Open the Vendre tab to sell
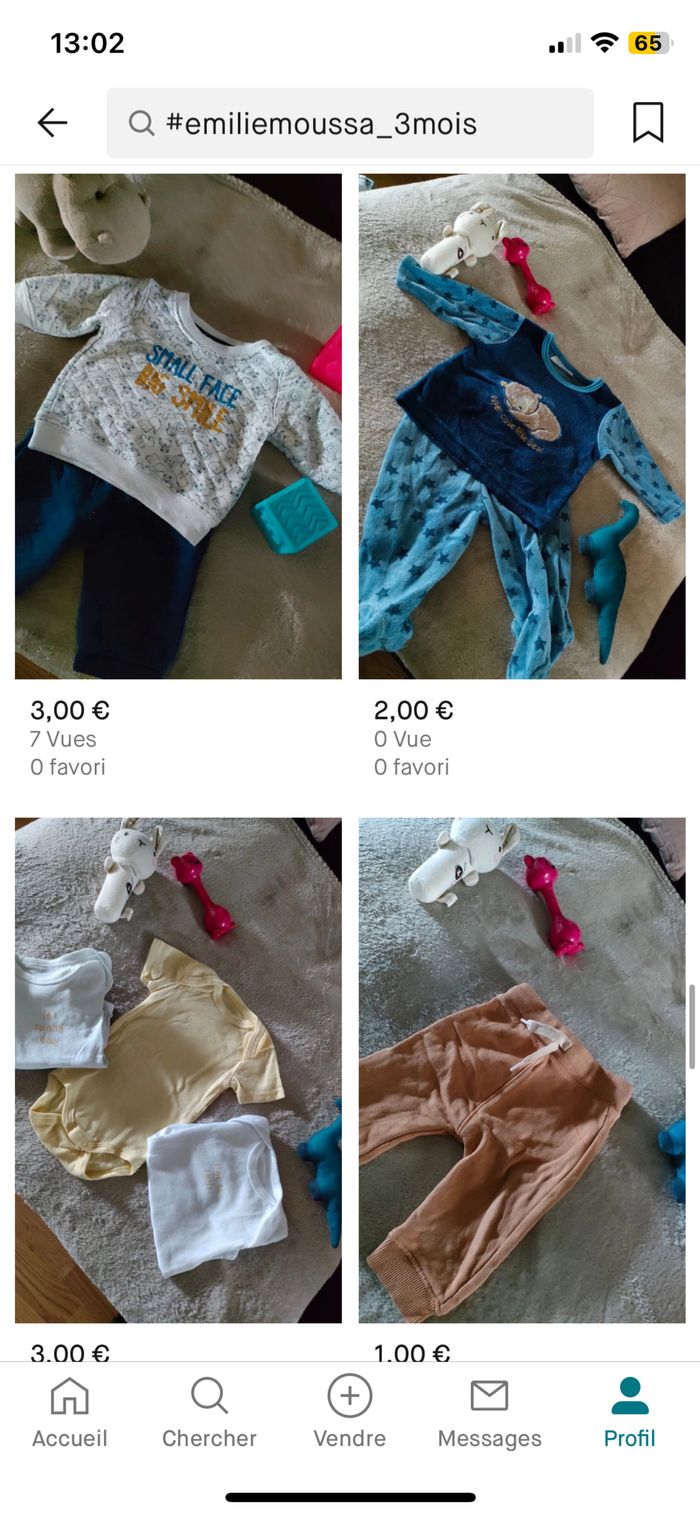This screenshot has height=1517, width=700. point(349,1412)
